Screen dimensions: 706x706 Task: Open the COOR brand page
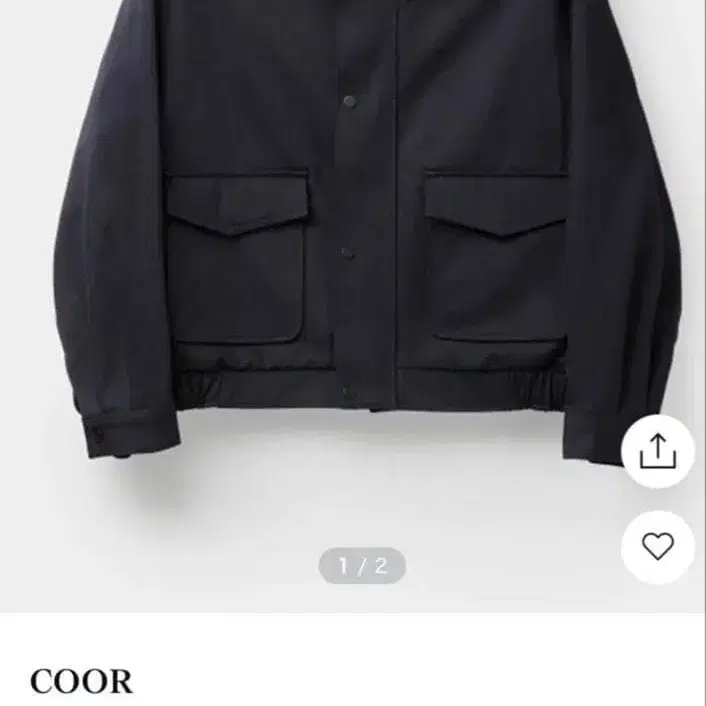(81, 682)
